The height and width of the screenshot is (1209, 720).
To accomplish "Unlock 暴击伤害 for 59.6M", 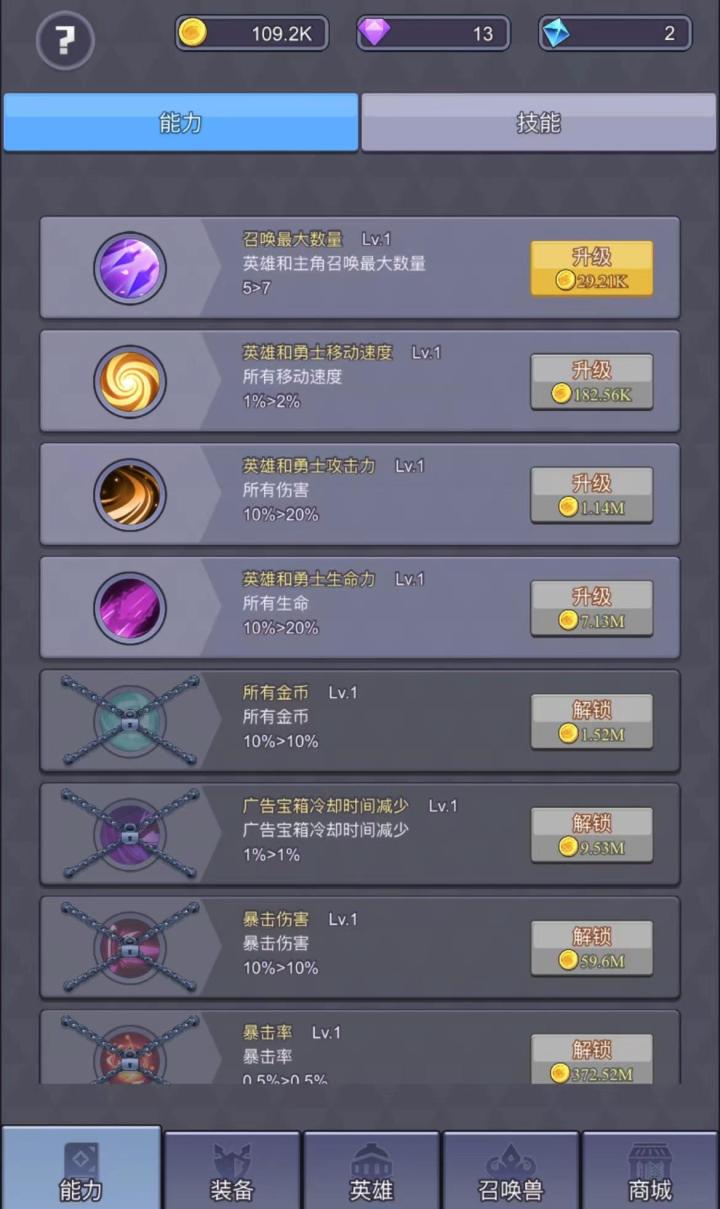I will click(592, 948).
